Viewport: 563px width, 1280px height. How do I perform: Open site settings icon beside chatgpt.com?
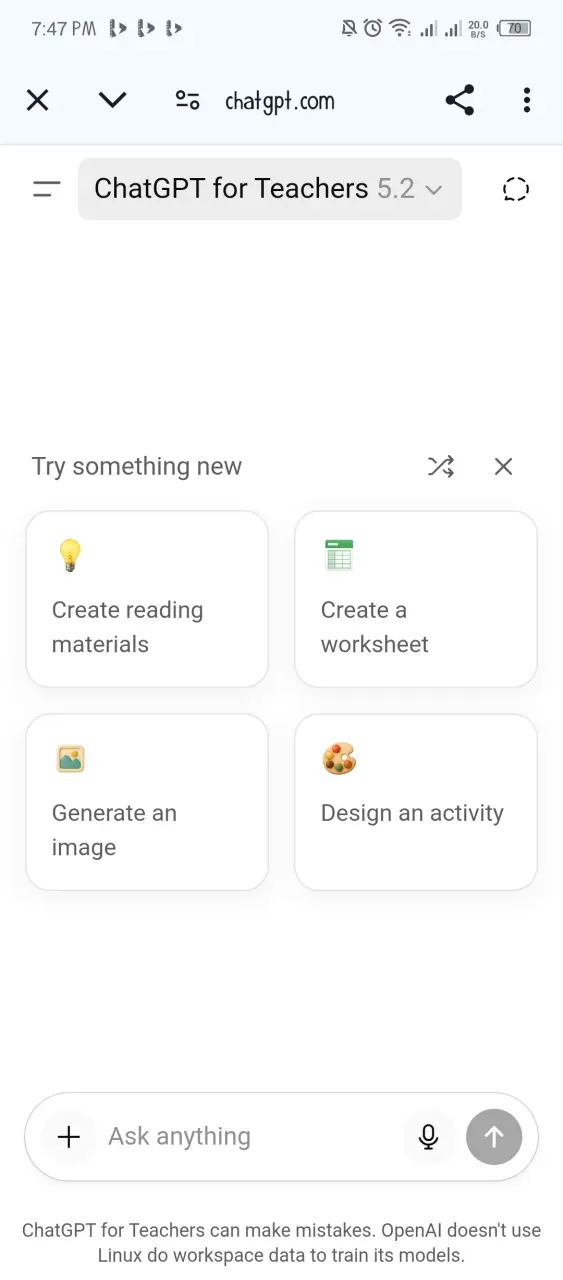point(187,100)
